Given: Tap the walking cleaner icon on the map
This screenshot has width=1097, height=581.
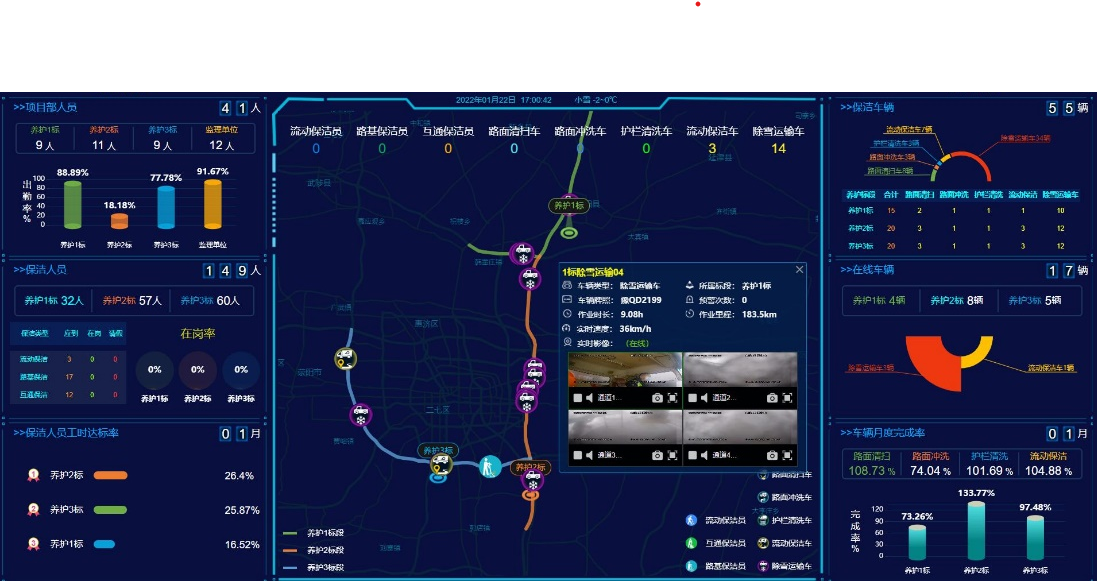Looking at the screenshot, I should point(489,467).
